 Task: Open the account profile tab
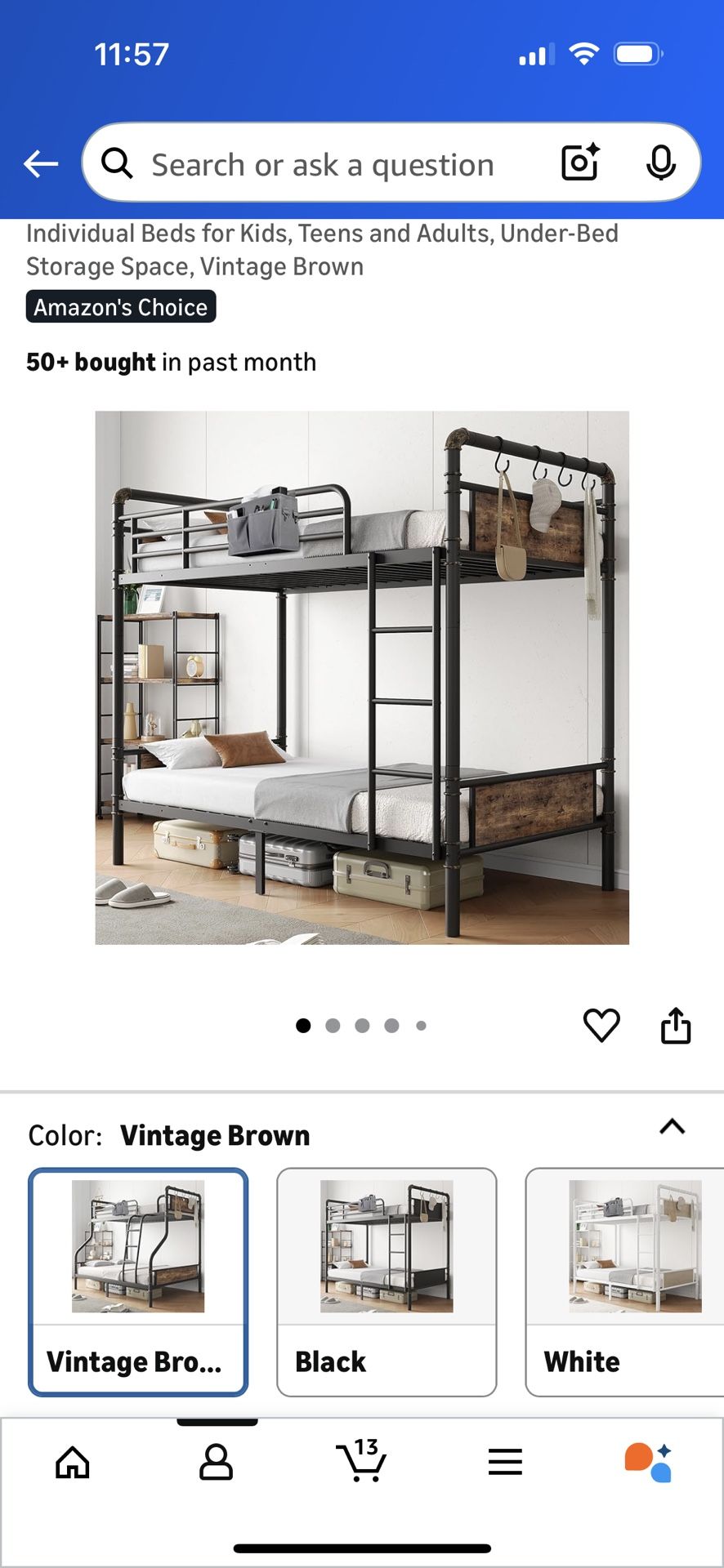pos(217,1463)
